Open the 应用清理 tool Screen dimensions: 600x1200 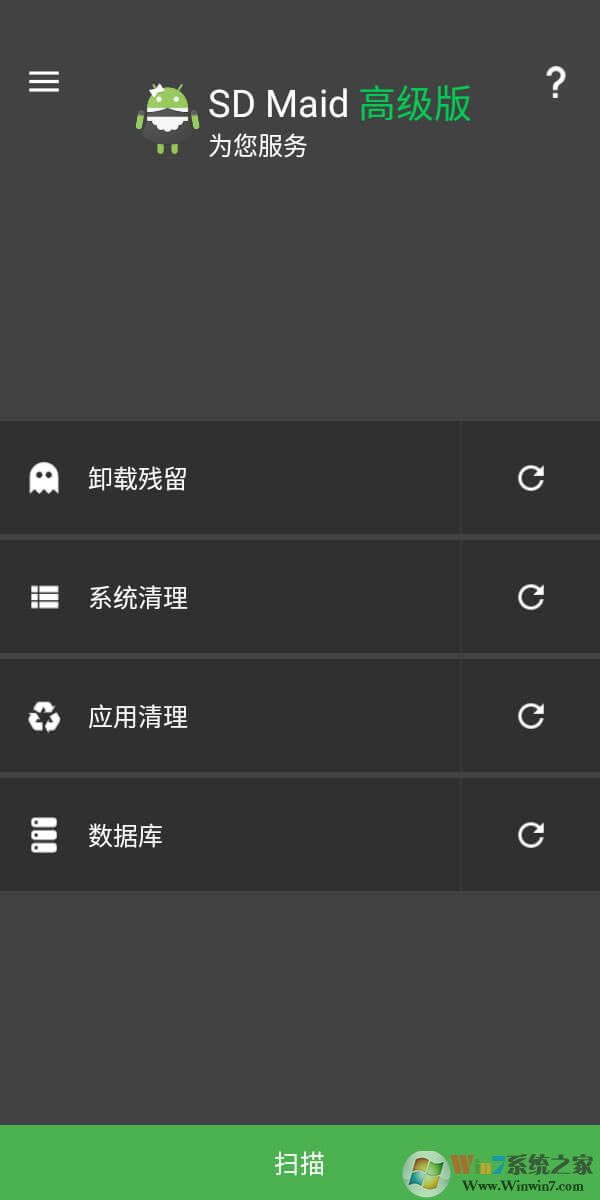tap(230, 716)
